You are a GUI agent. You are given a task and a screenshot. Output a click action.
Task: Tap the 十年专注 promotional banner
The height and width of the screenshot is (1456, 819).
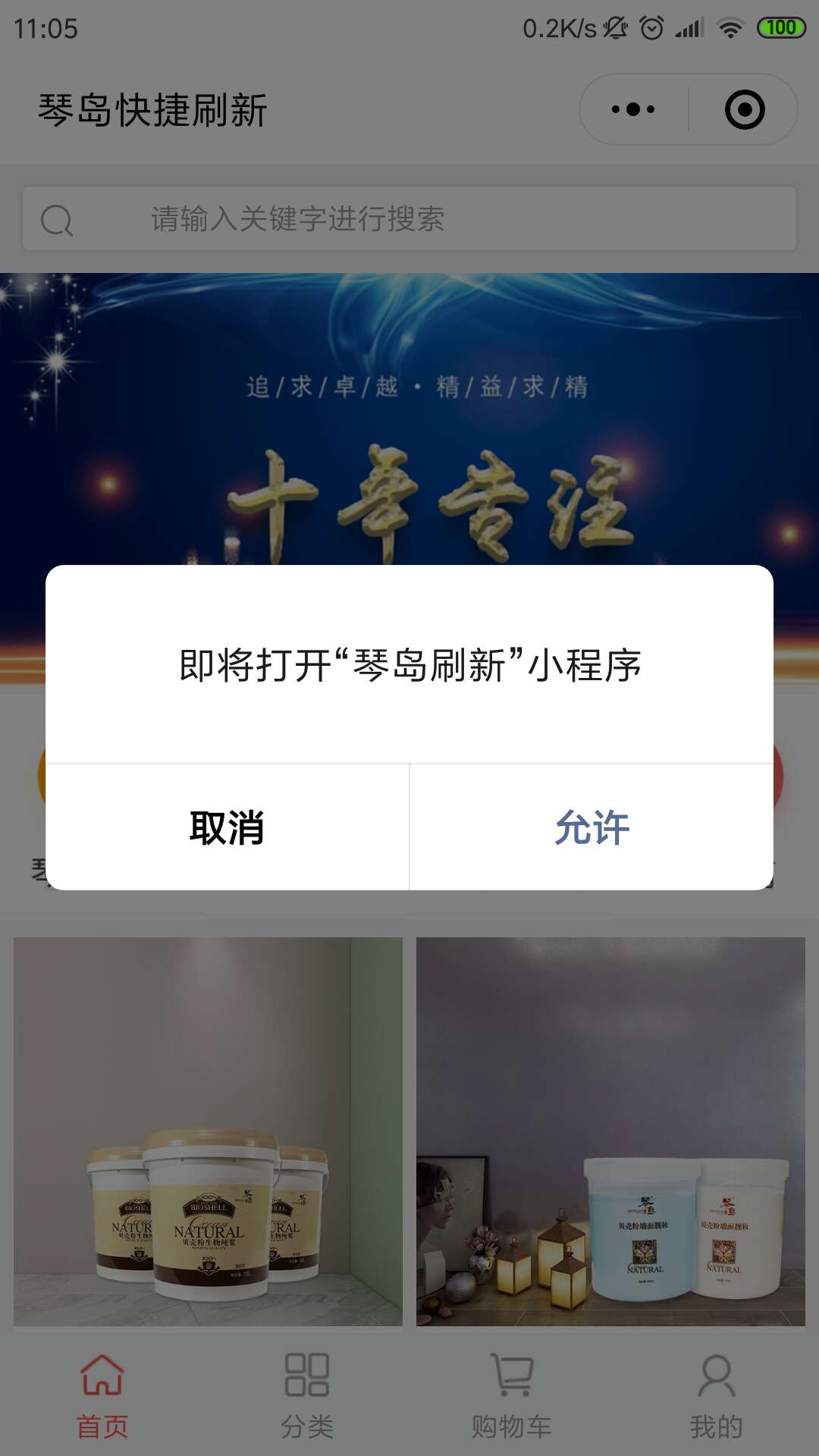(x=409, y=417)
